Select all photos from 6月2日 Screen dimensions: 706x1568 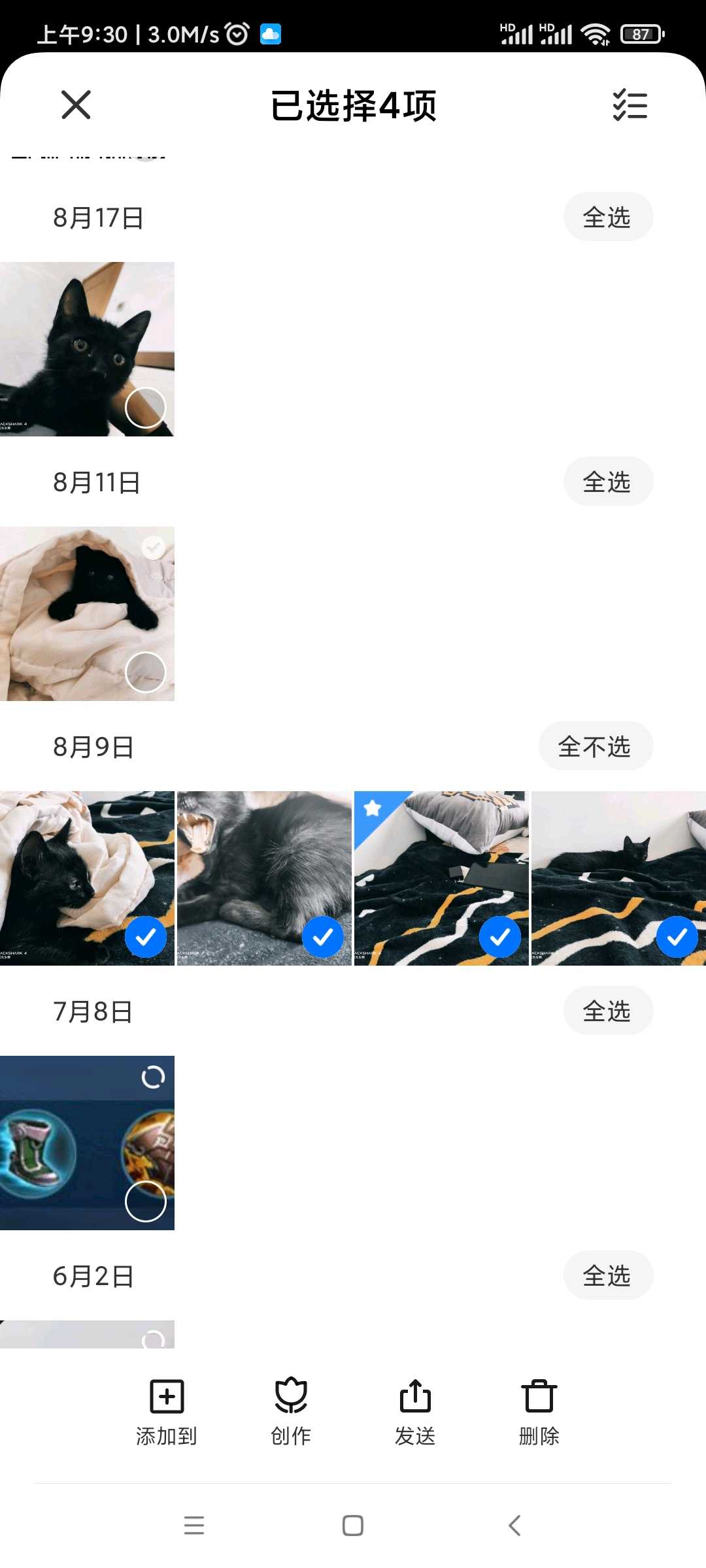[x=608, y=1275]
